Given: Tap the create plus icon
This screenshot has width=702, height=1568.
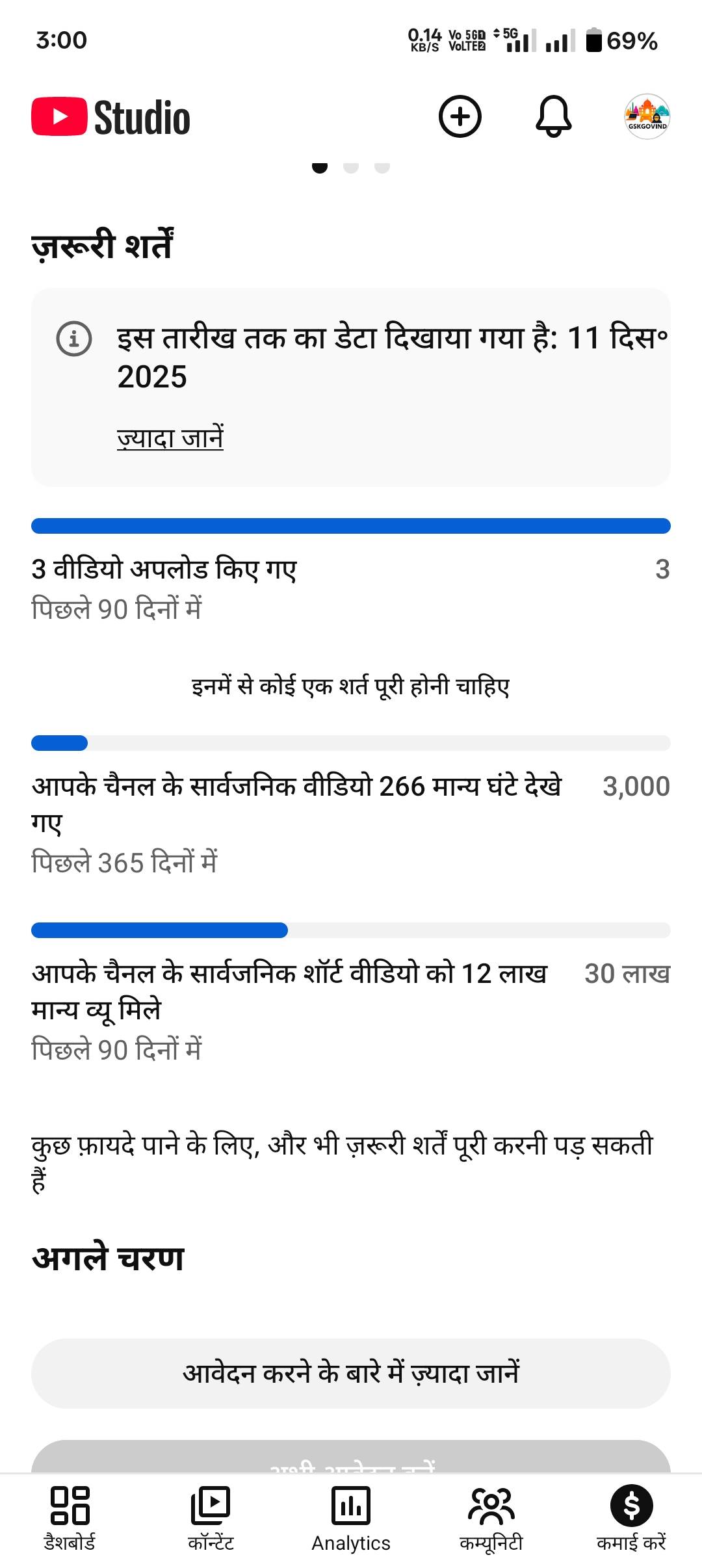Looking at the screenshot, I should 460,117.
